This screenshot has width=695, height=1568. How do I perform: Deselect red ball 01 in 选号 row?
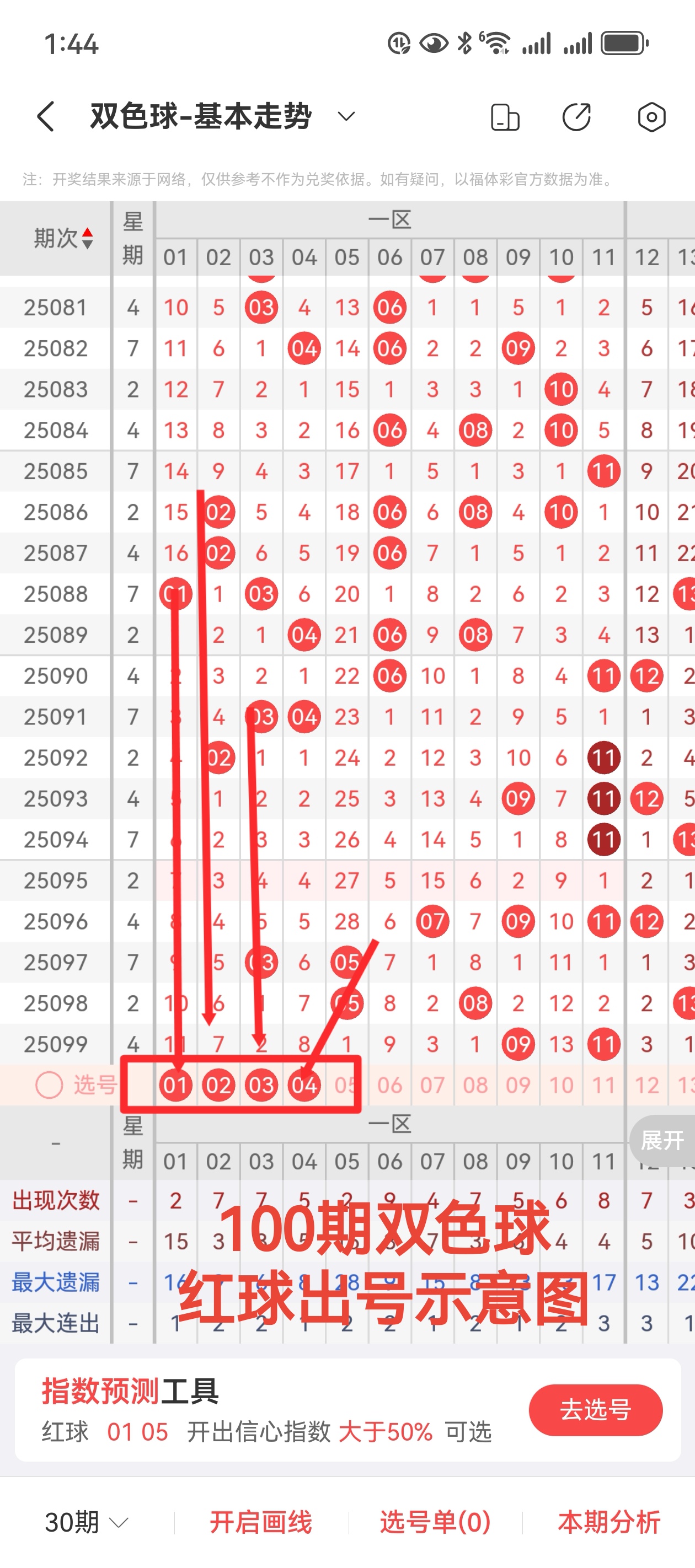click(175, 1085)
